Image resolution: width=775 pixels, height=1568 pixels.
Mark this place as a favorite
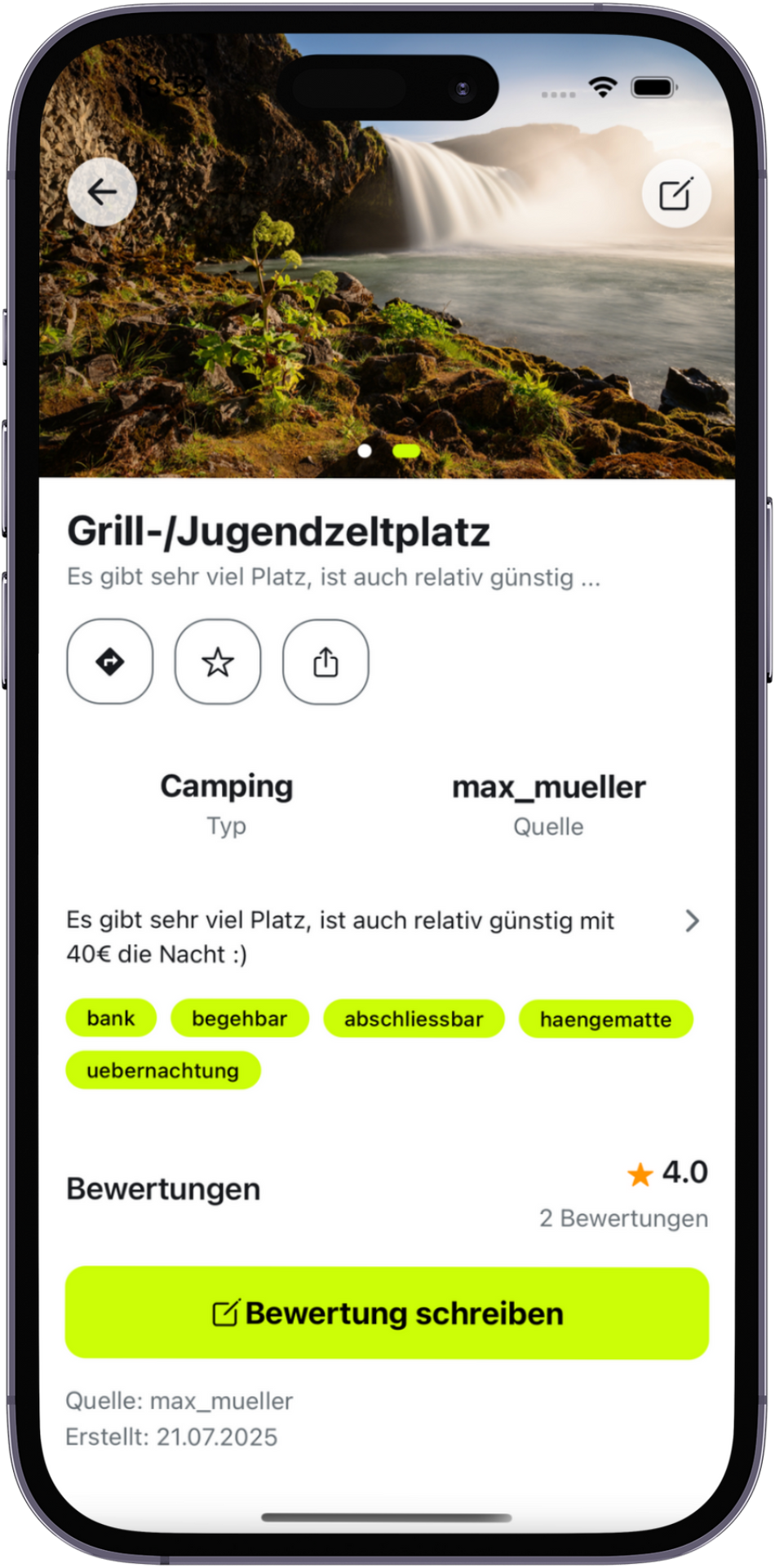(x=218, y=662)
